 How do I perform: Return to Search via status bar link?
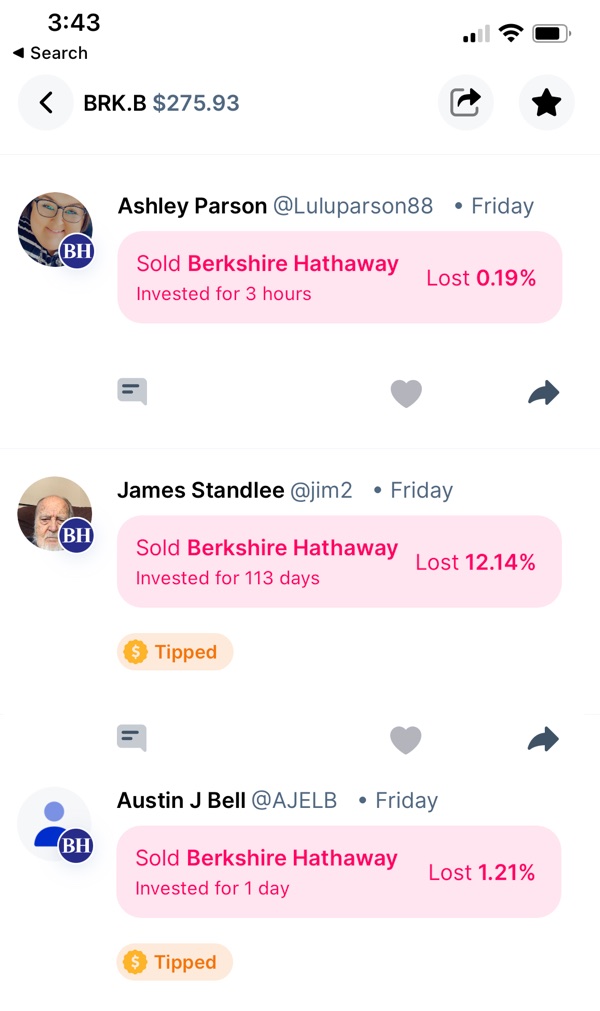pyautogui.click(x=50, y=53)
